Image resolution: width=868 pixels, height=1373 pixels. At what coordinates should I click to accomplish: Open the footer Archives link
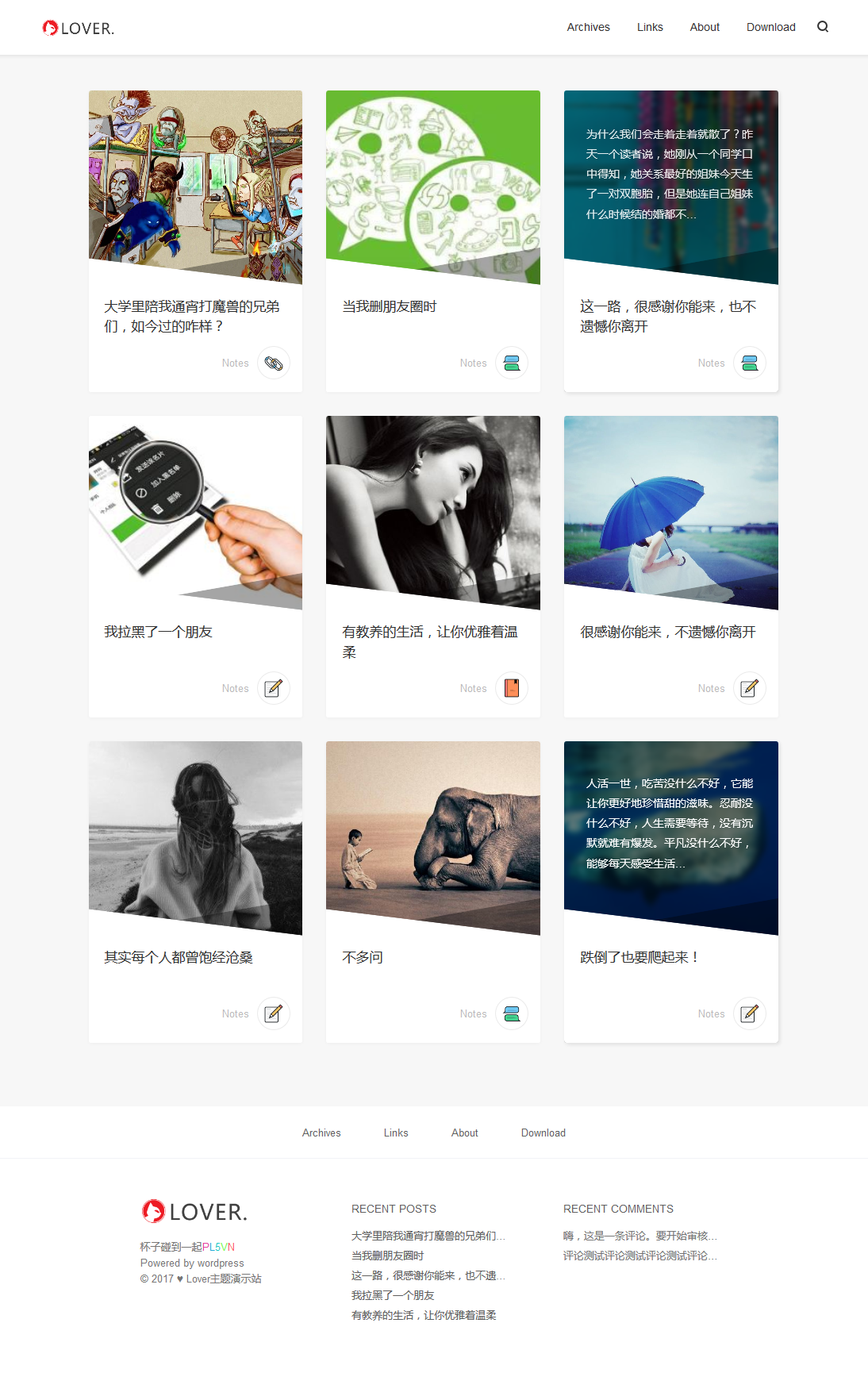[x=321, y=1133]
